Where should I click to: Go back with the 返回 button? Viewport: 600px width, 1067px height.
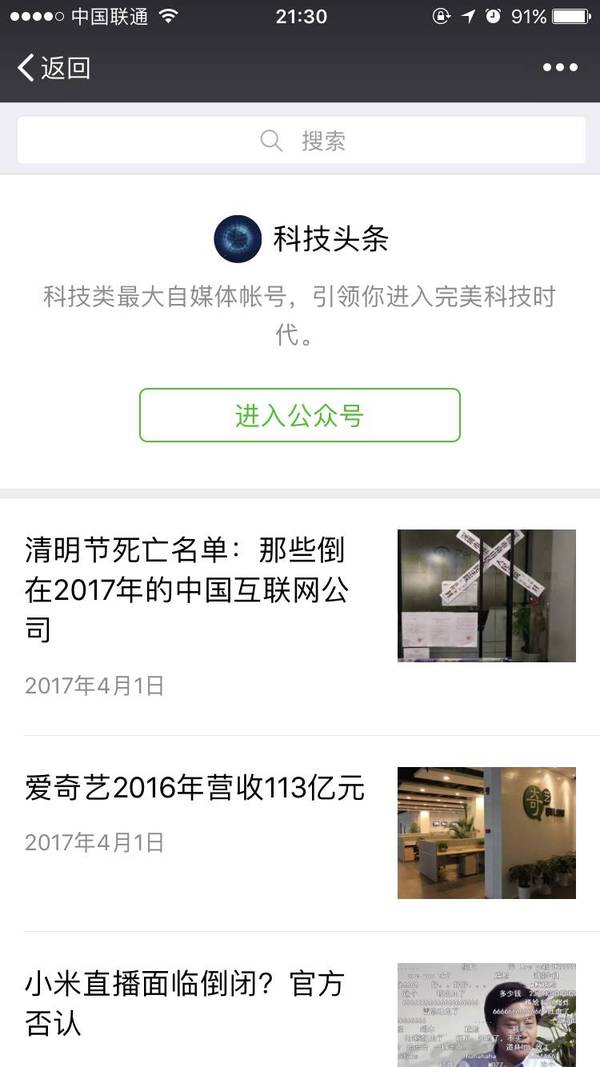55,68
